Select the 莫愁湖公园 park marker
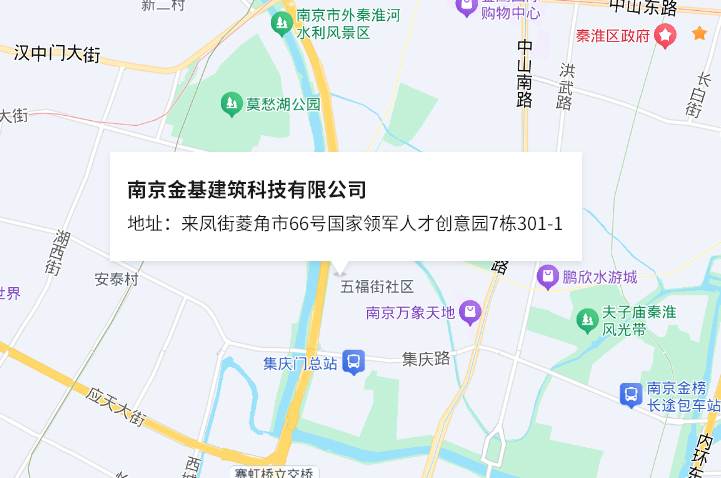 point(232,103)
